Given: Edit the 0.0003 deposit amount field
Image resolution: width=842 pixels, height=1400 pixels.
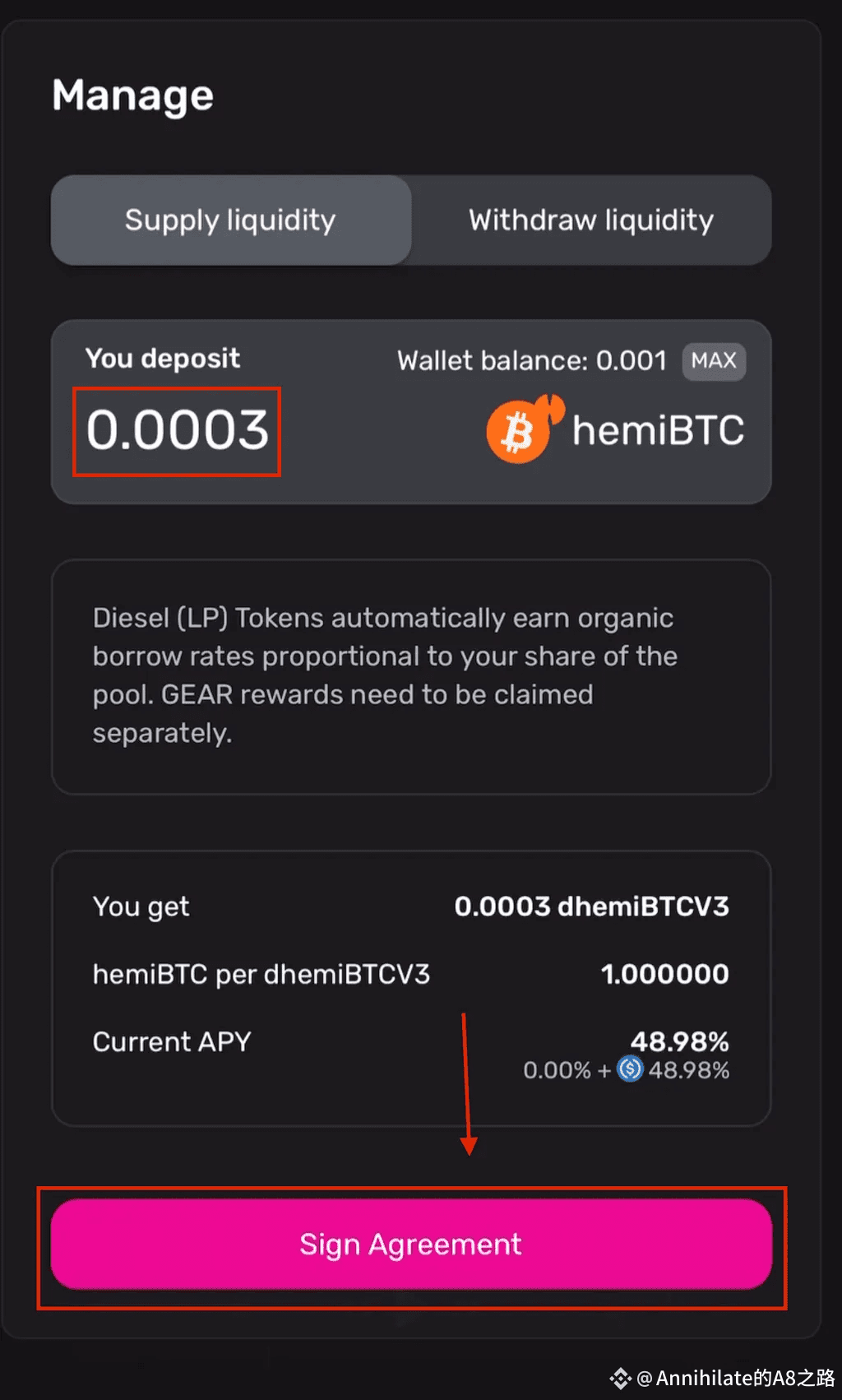Looking at the screenshot, I should click(x=178, y=430).
